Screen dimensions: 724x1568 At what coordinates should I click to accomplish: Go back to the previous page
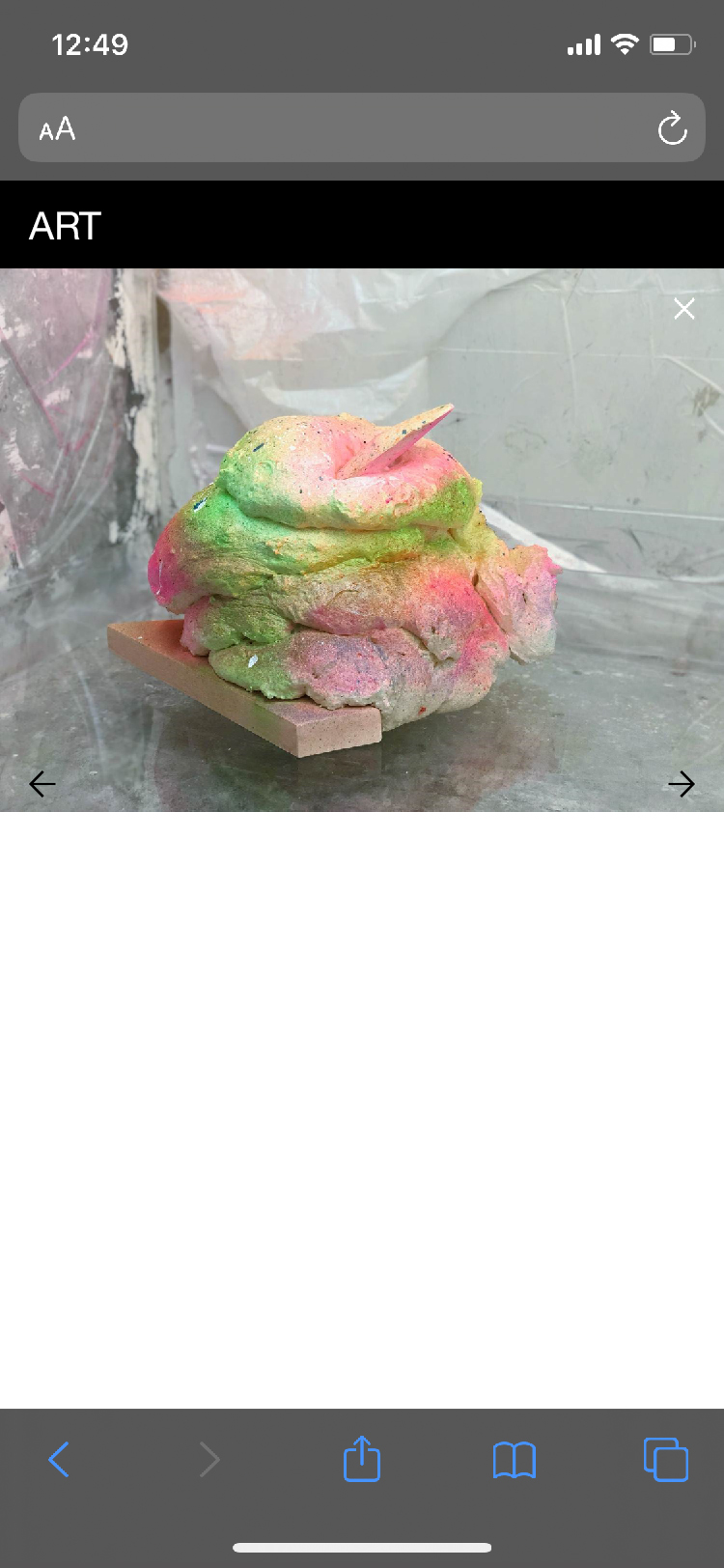click(59, 1459)
